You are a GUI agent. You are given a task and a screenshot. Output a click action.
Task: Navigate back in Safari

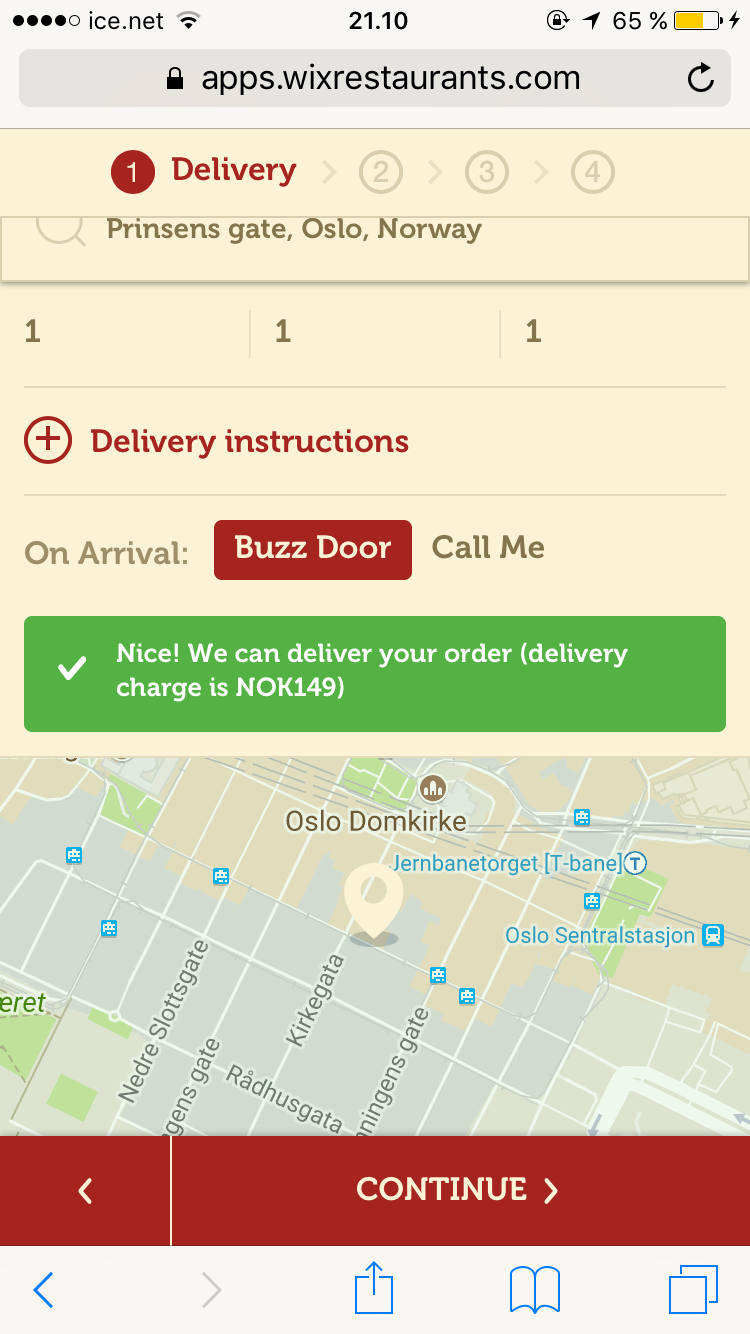43,1290
